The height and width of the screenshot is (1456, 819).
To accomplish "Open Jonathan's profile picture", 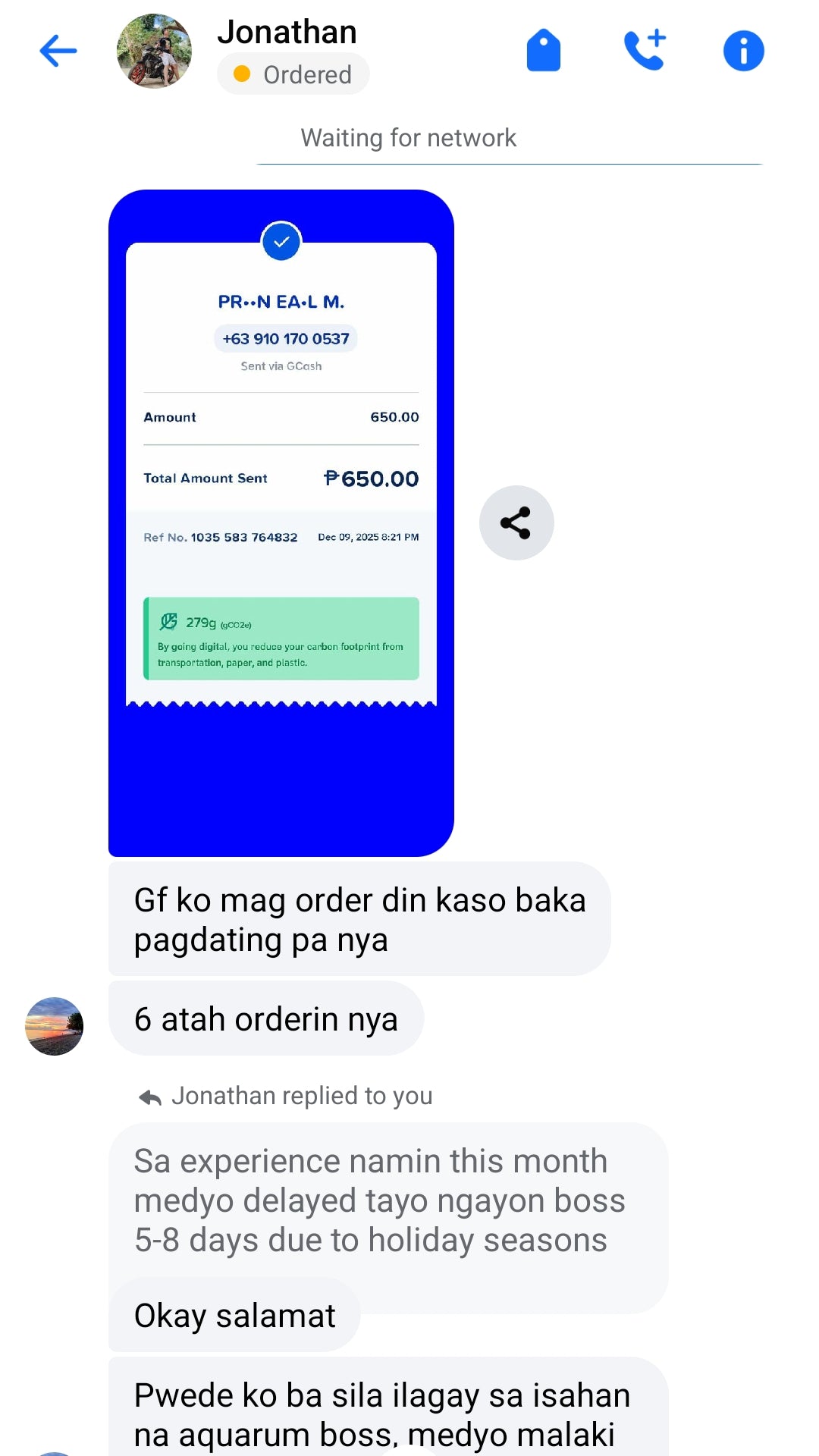I will (x=154, y=52).
